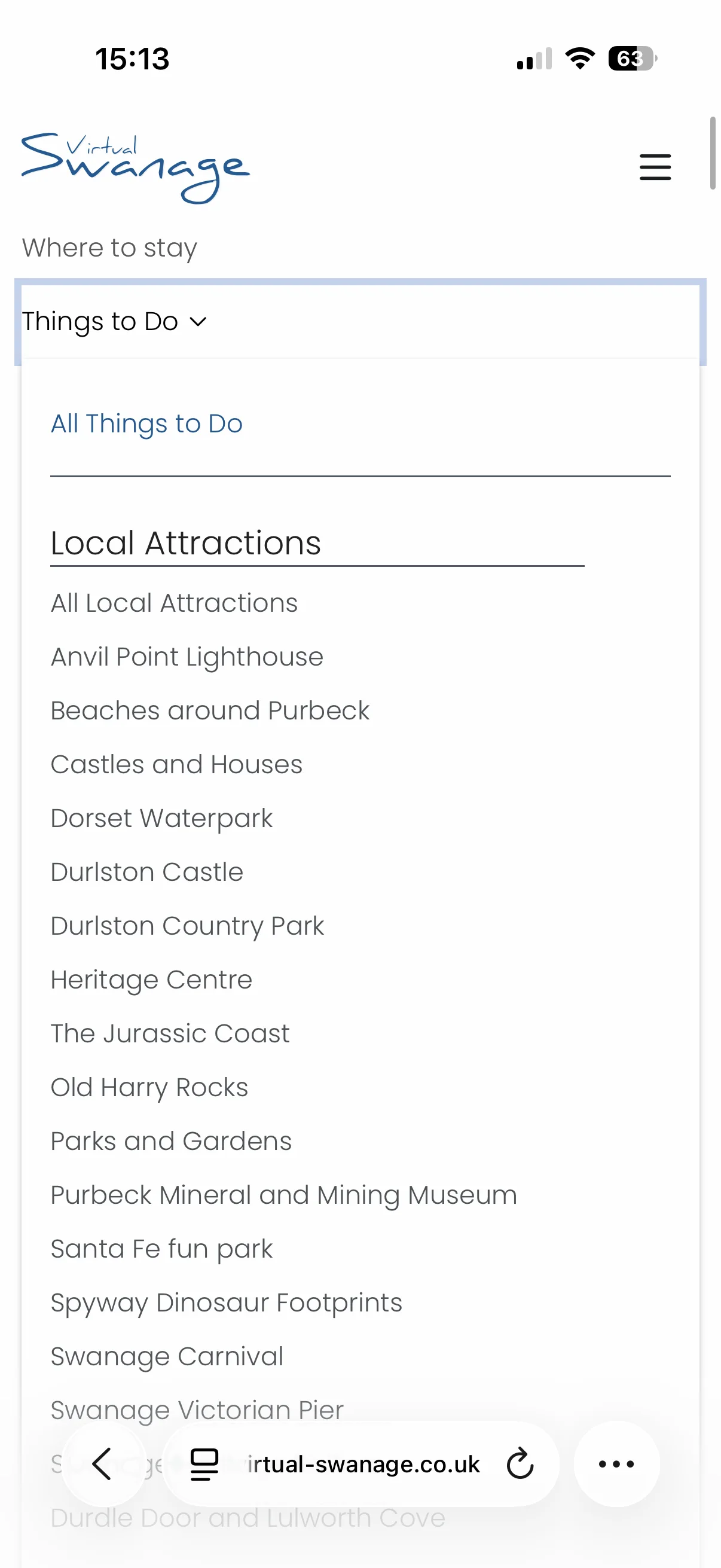Open Purbeck Mineral and Mining Museum
721x1568 pixels.
[x=283, y=1195]
